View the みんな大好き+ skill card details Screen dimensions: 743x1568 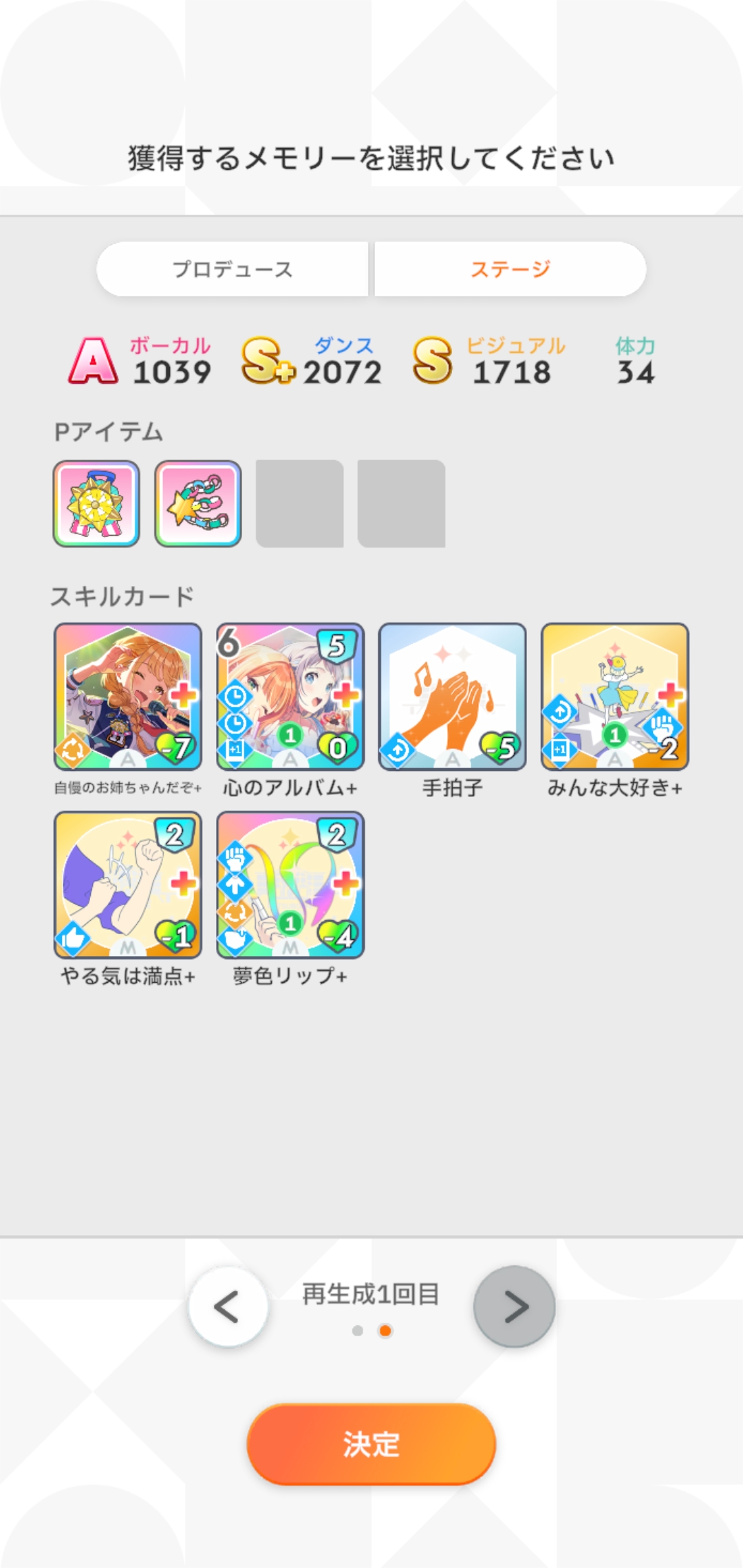pos(615,697)
